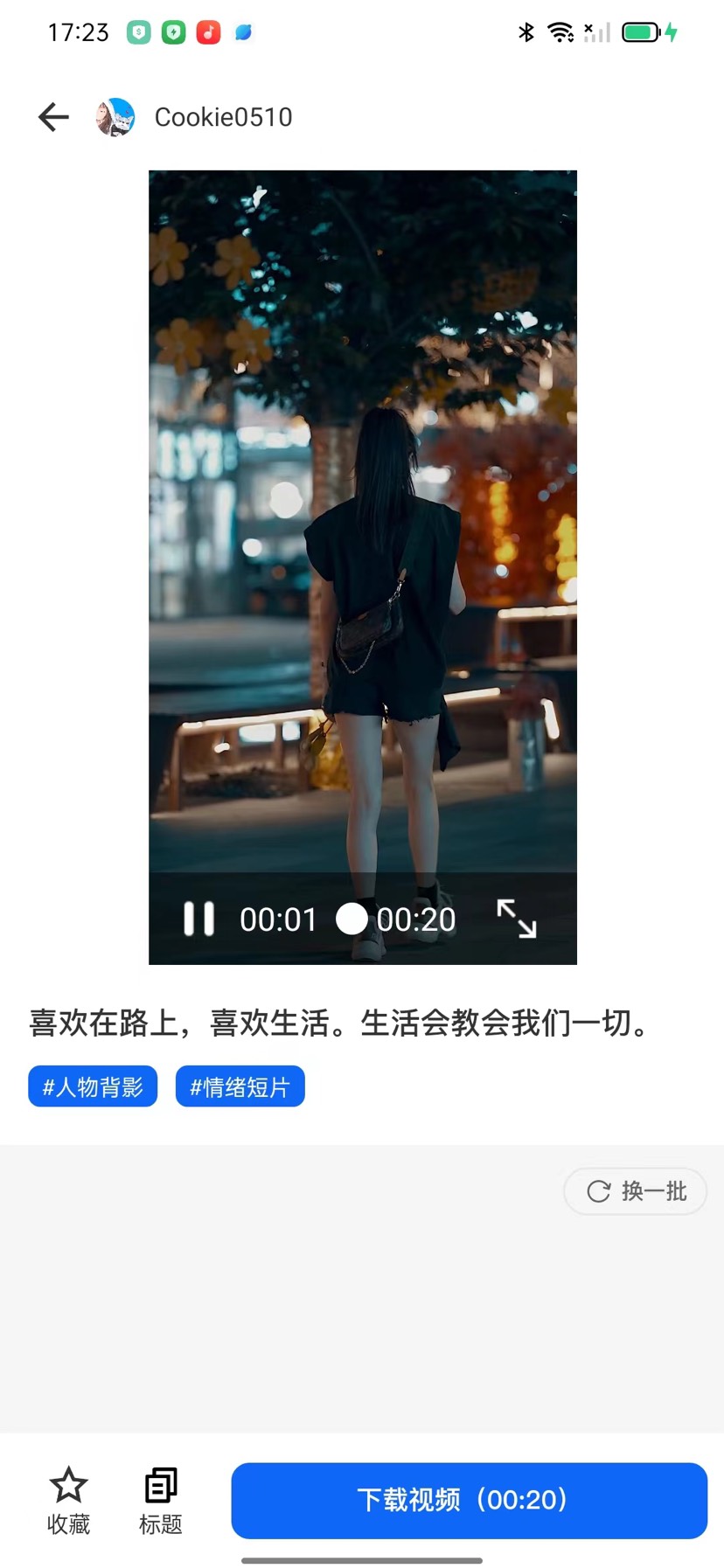The height and width of the screenshot is (1568, 724).
Task: Open Cookie0510's profile avatar
Action: (x=115, y=117)
